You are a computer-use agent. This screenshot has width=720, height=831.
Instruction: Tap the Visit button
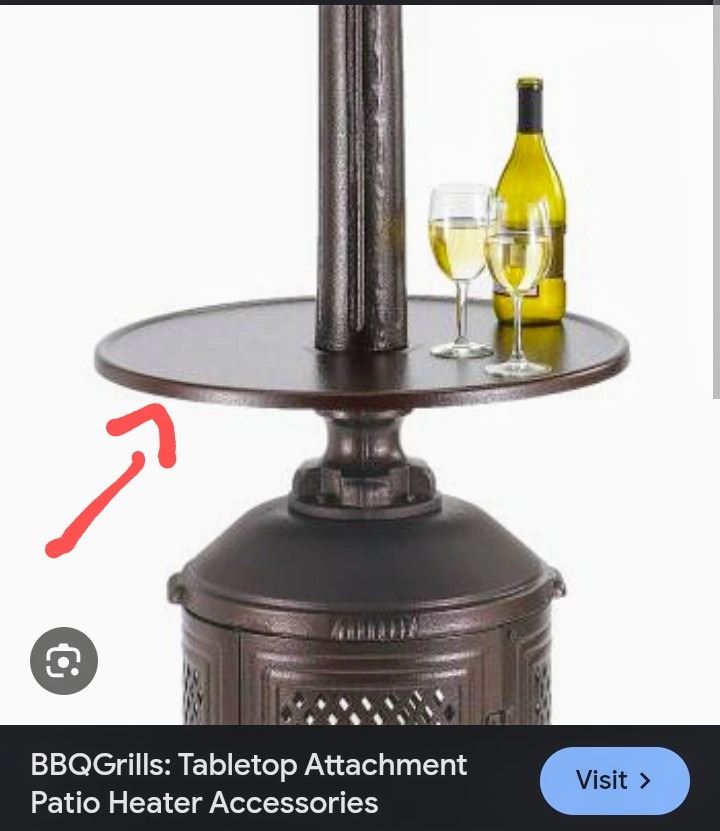coord(614,781)
